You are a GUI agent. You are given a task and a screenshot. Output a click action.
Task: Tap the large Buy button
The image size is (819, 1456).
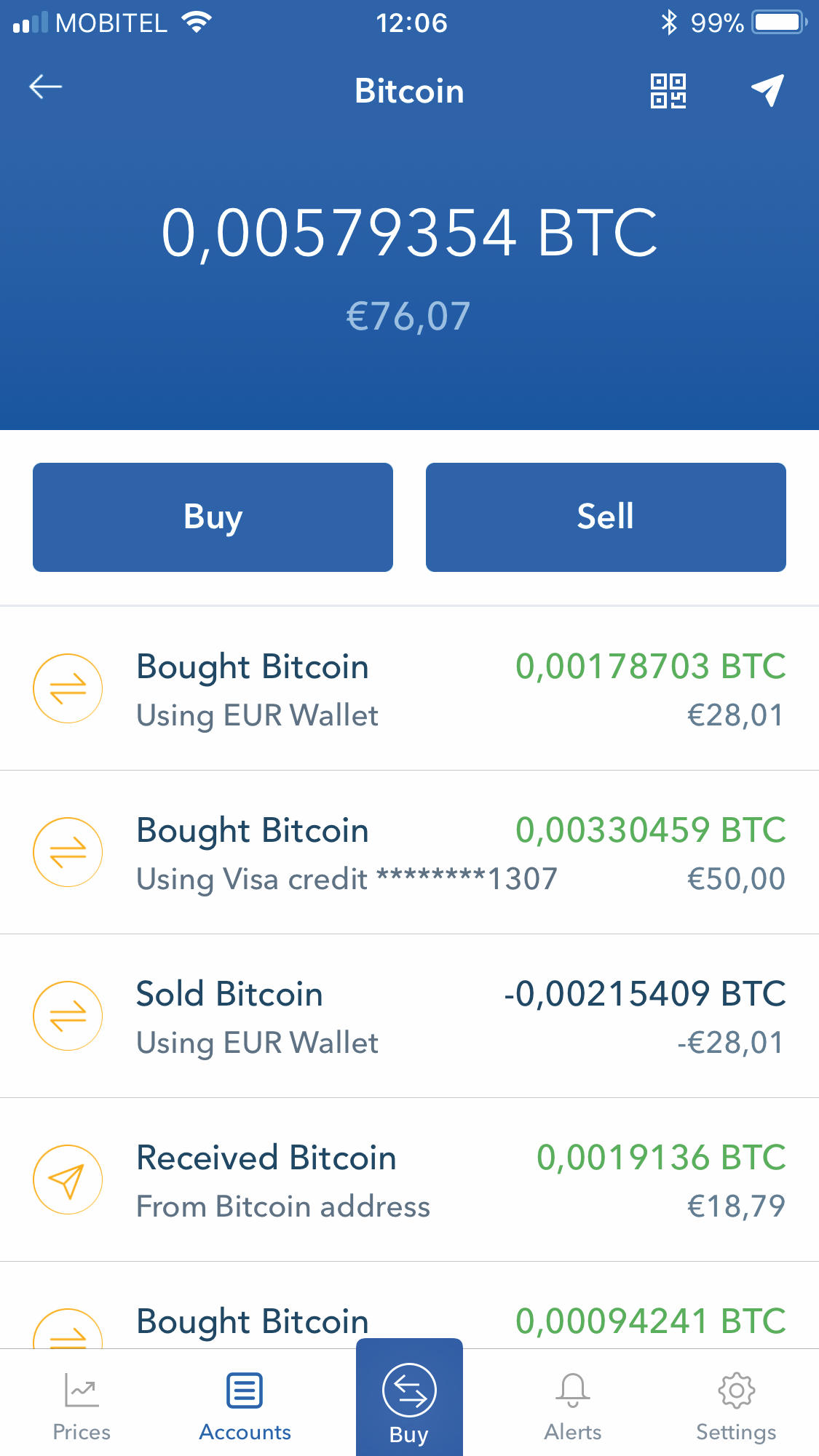click(x=213, y=517)
